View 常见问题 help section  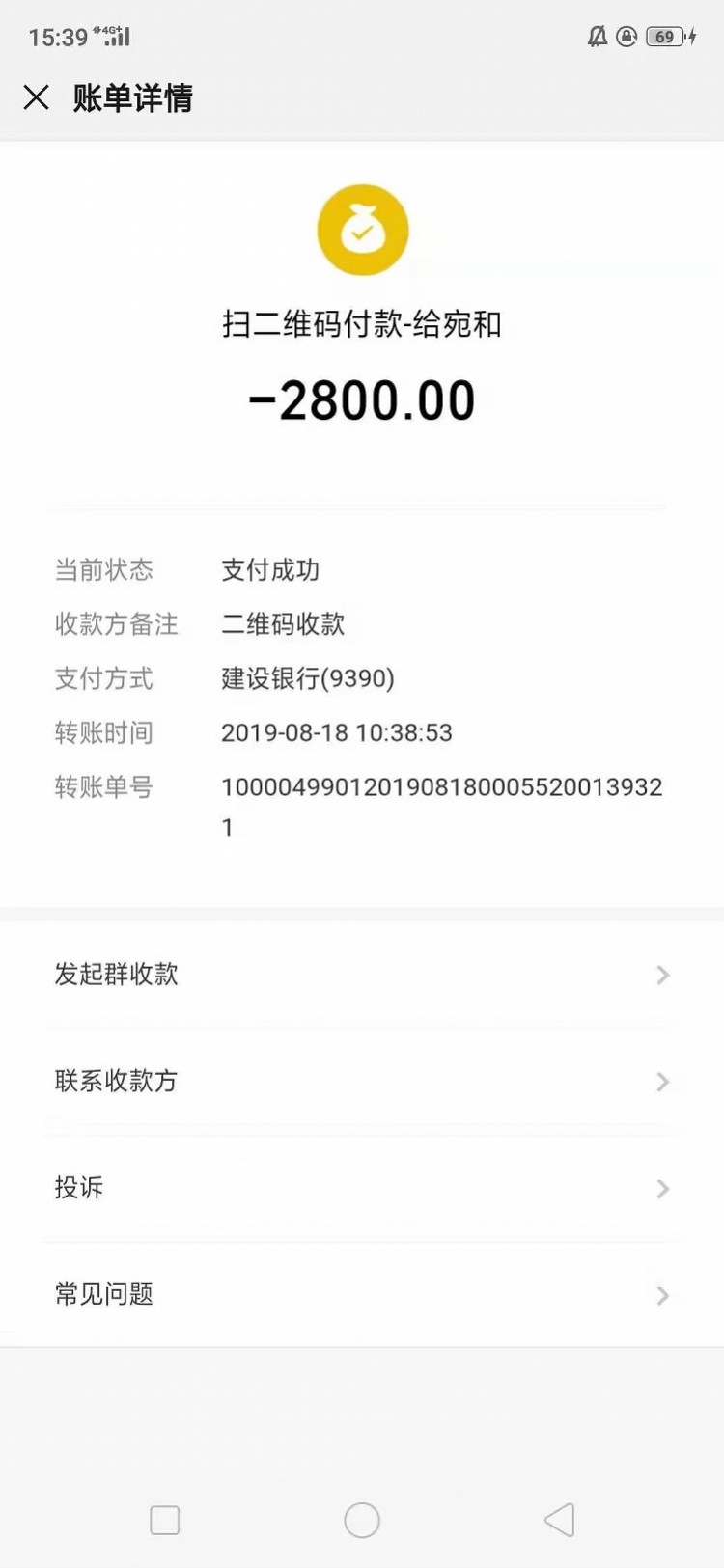tap(361, 1294)
